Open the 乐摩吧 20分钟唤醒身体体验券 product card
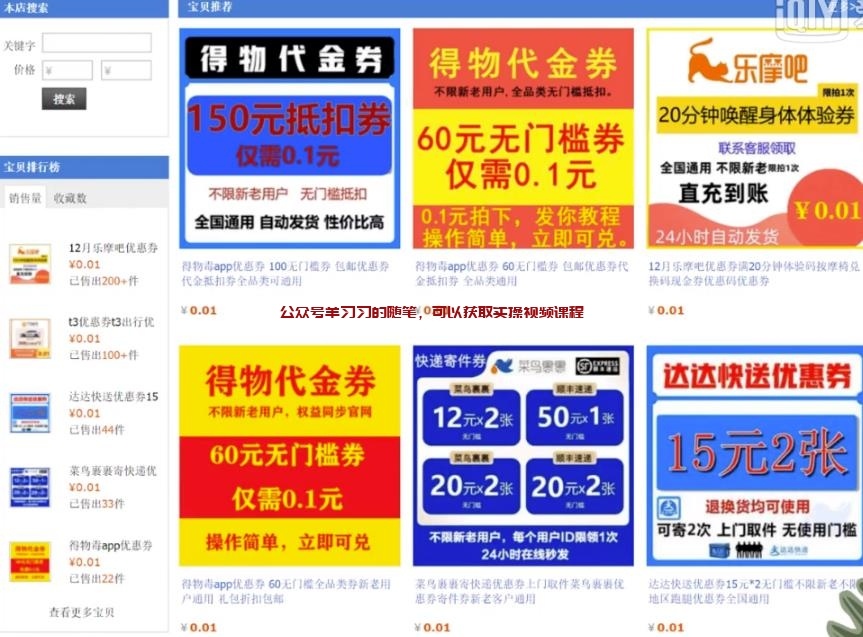This screenshot has width=863, height=637. tap(754, 138)
